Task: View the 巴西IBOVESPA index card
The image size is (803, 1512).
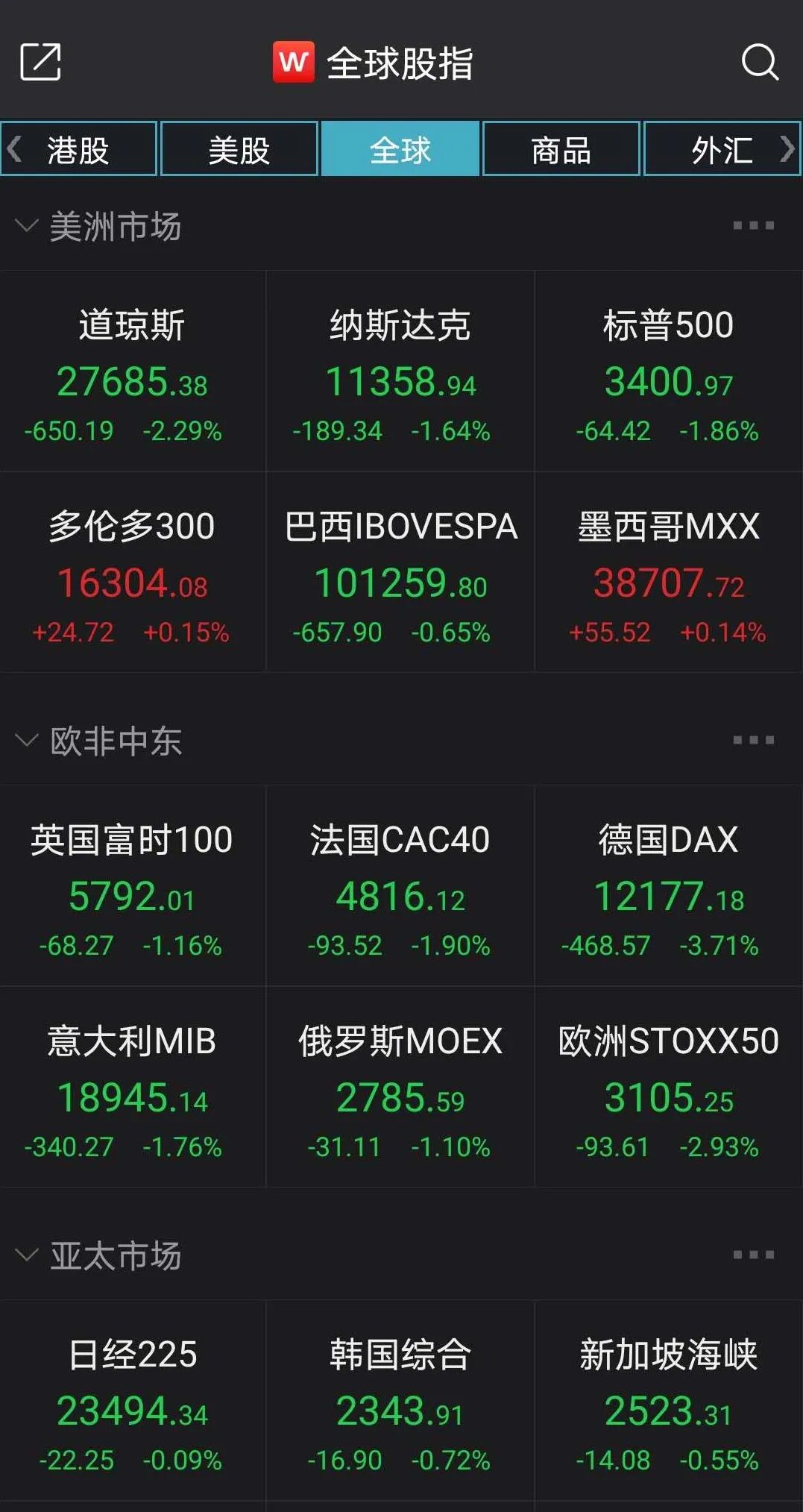Action: click(x=400, y=573)
